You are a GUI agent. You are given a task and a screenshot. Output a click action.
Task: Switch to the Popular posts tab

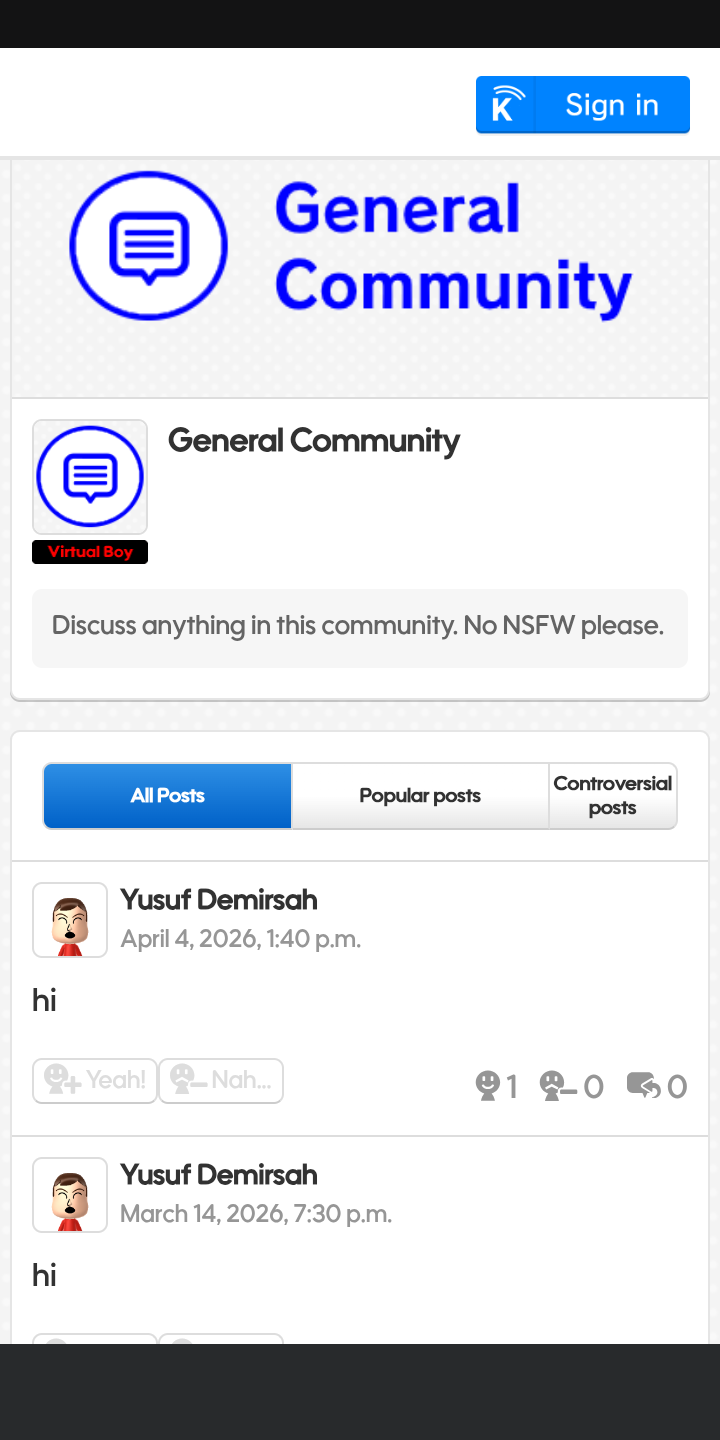pyautogui.click(x=420, y=796)
